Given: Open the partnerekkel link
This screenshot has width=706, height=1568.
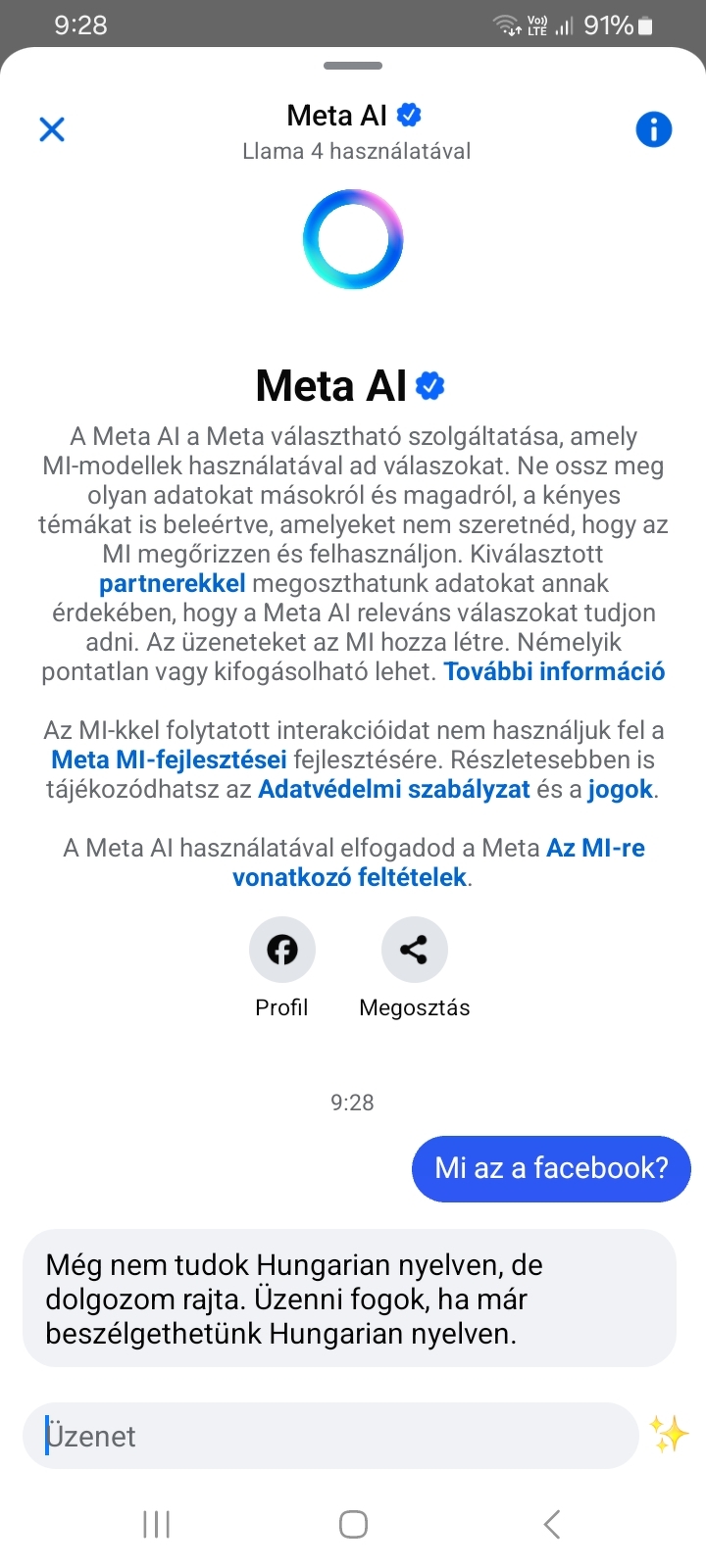Looking at the screenshot, I should 173,584.
